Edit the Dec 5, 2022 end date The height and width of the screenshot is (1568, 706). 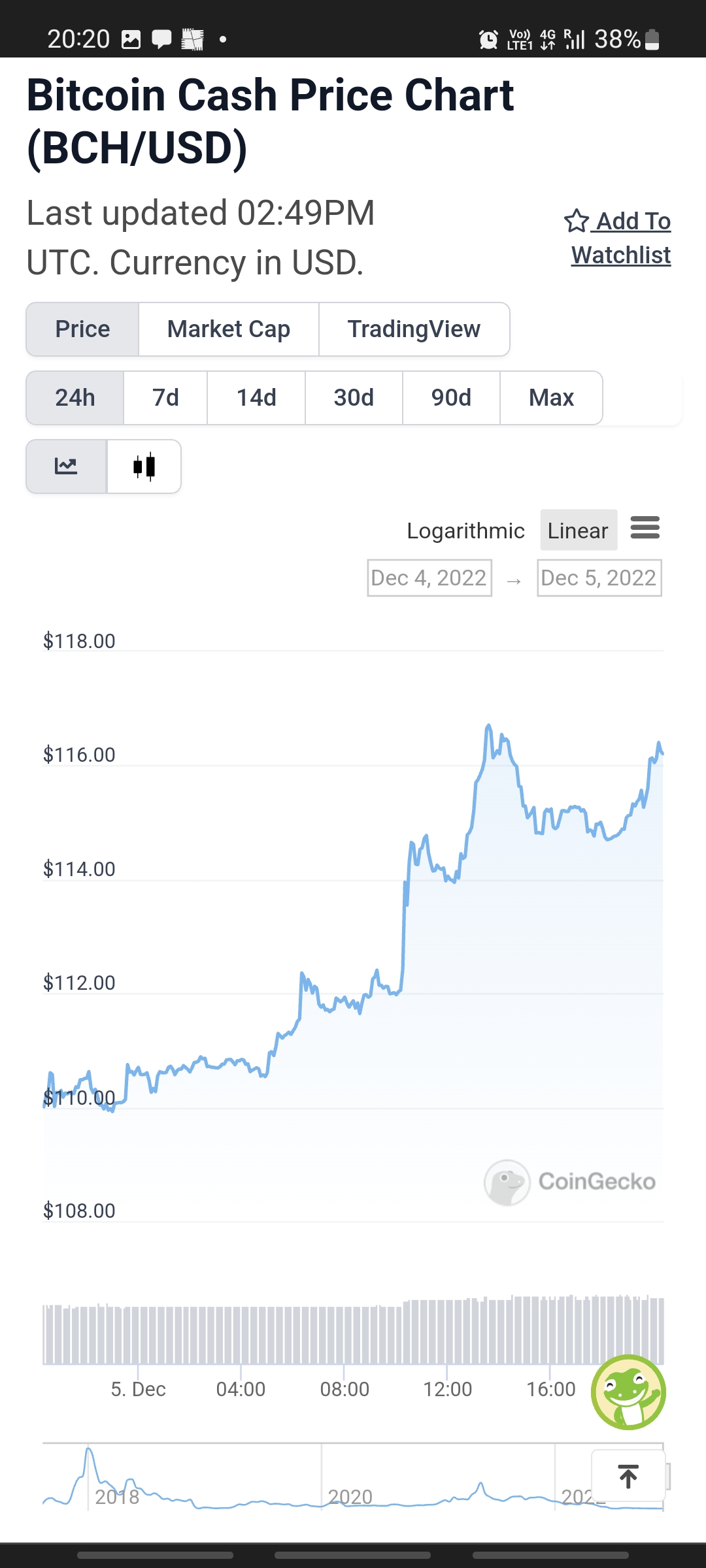pyautogui.click(x=599, y=578)
